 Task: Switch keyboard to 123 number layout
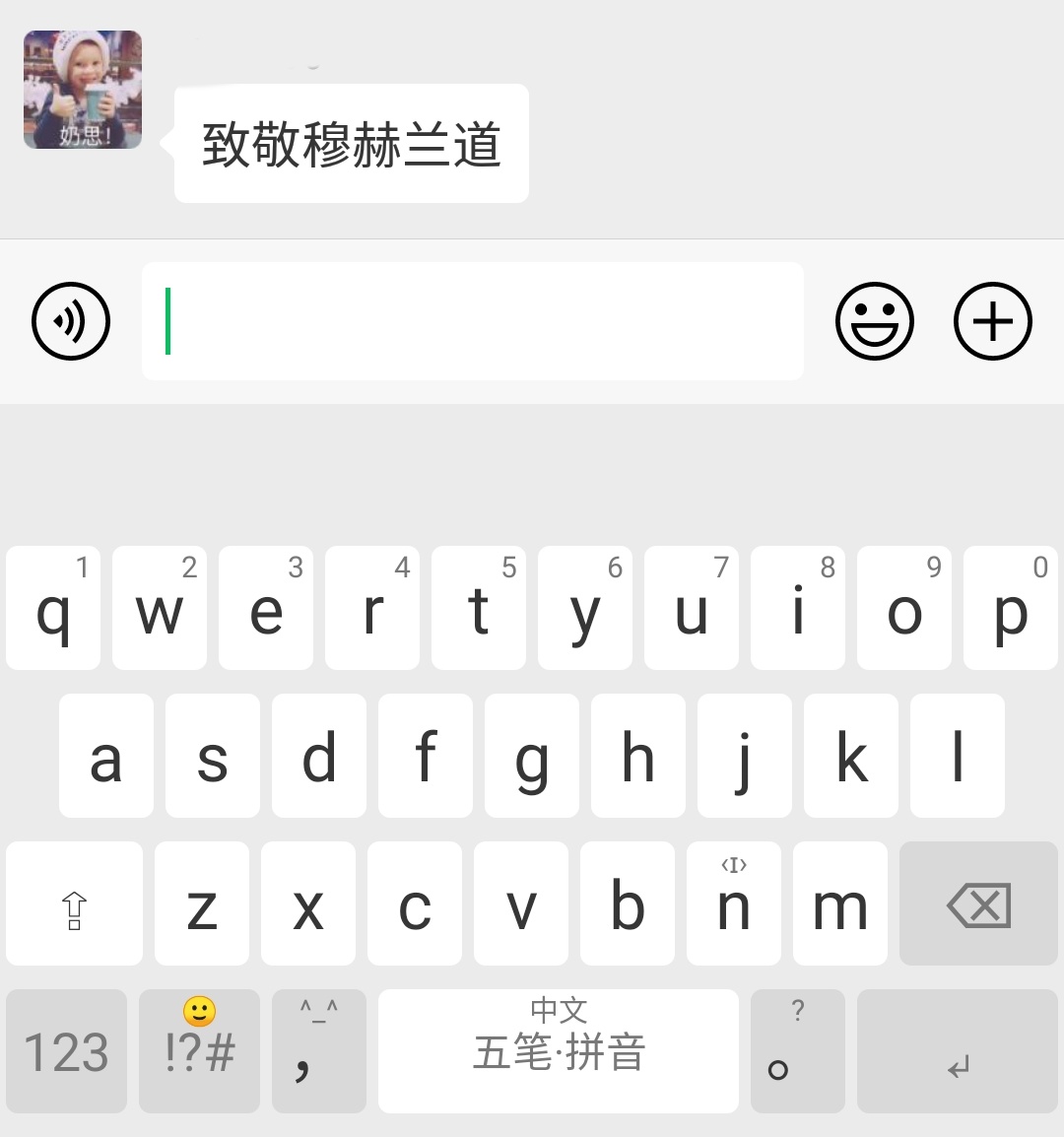point(66,1051)
